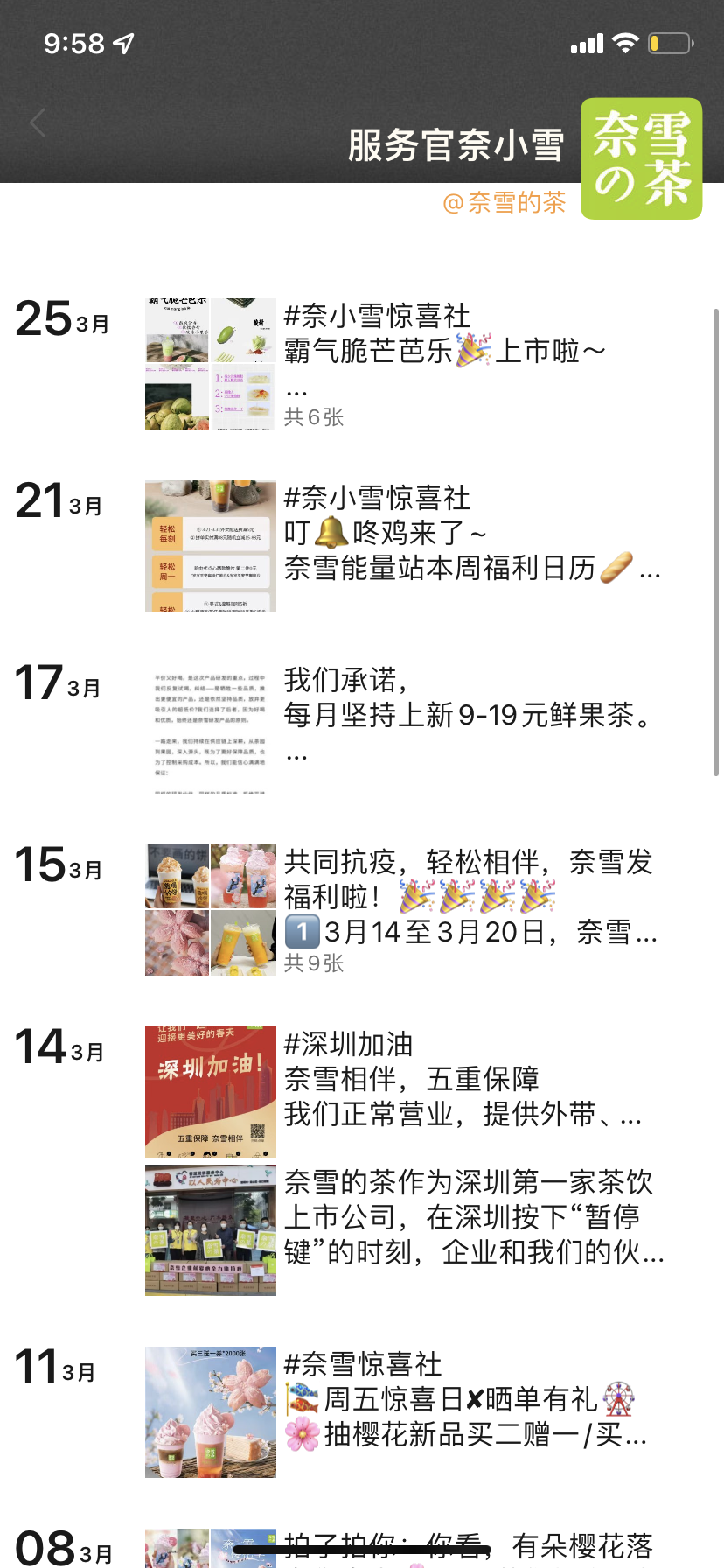This screenshot has height=1568, width=724.
Task: Open the 25 March 霸气脆芒芭乐 post
Action: pyautogui.click(x=472, y=352)
